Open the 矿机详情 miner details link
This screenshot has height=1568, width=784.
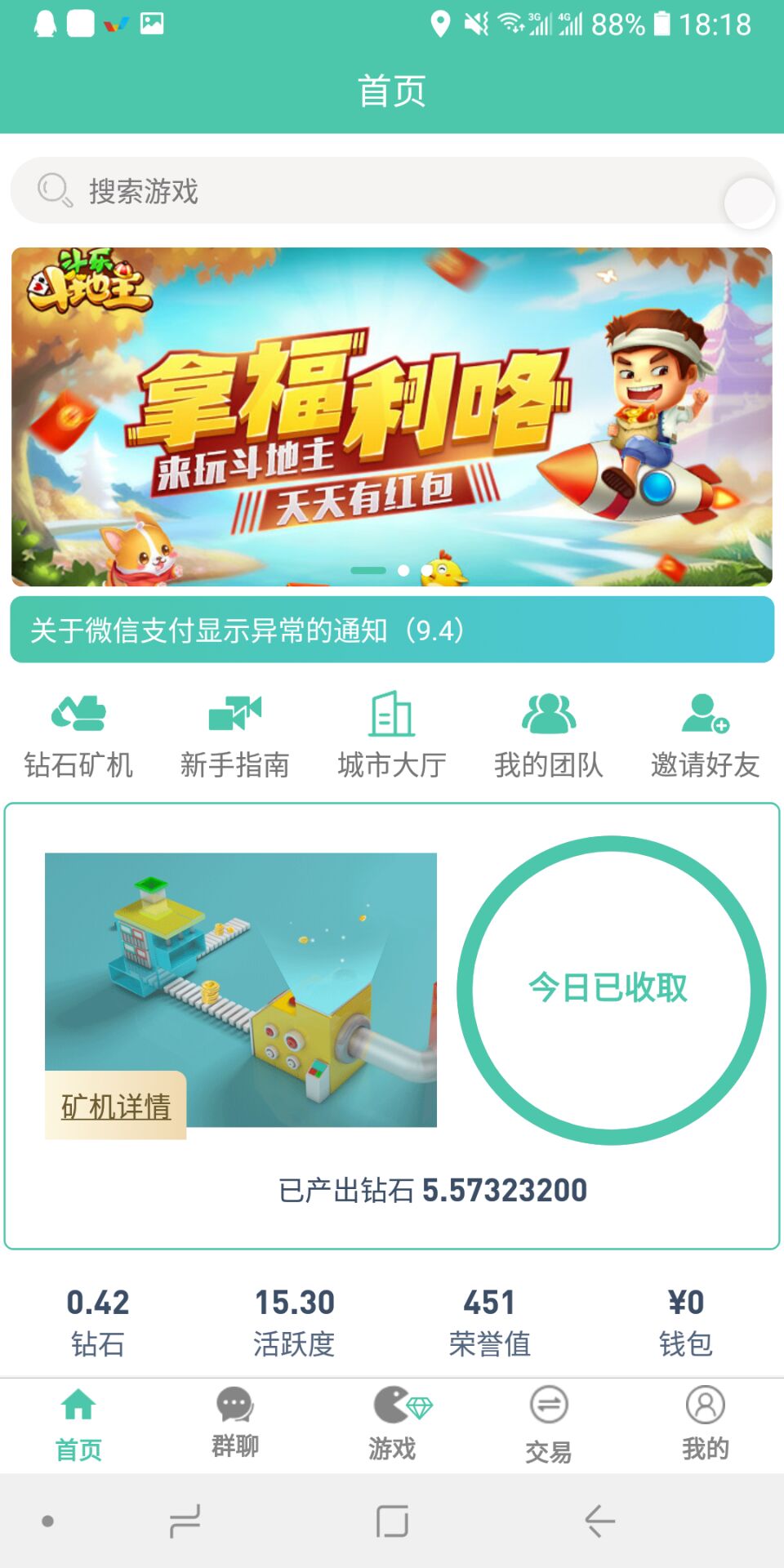click(117, 1108)
